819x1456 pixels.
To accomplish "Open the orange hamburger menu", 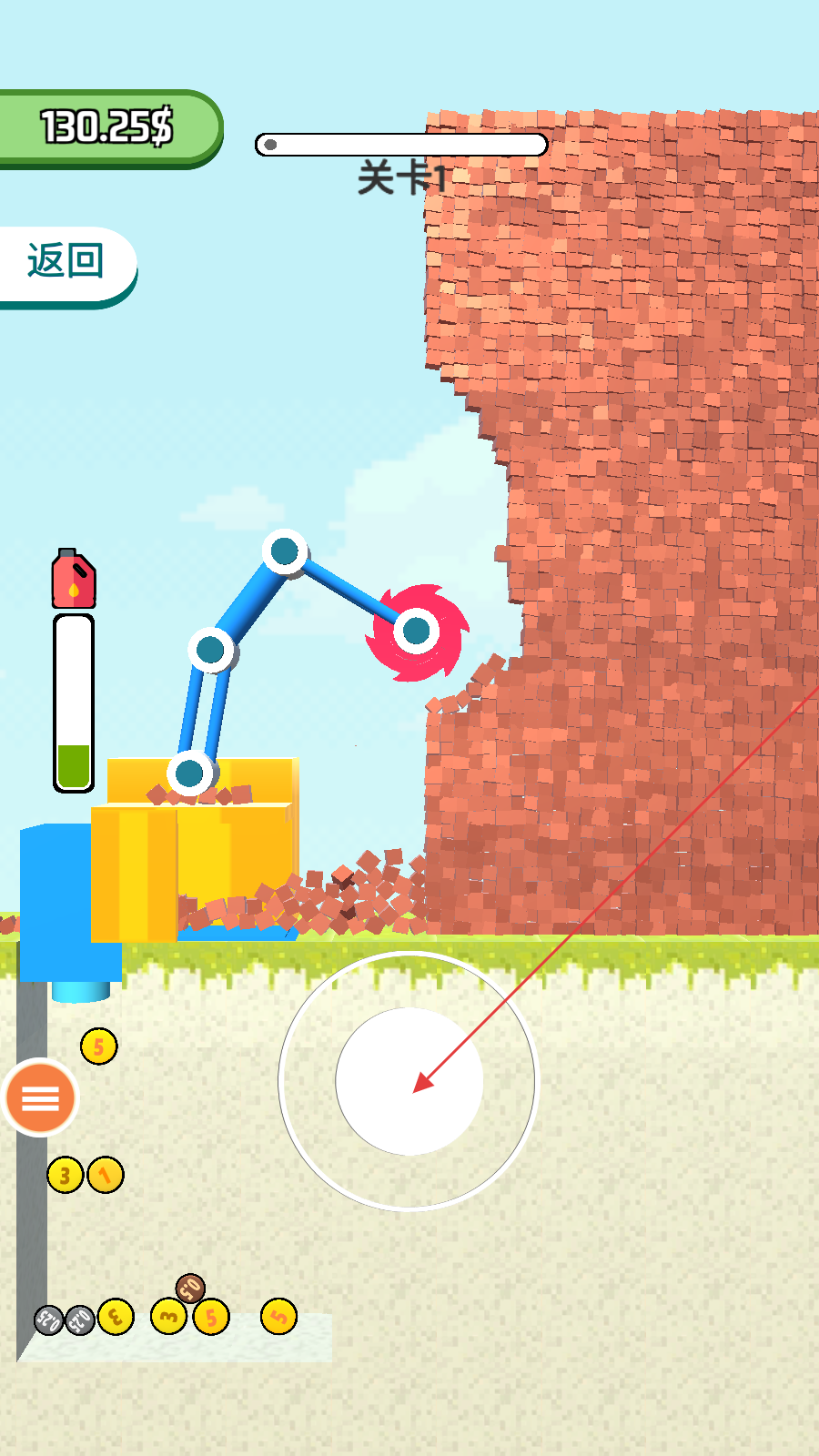I will click(40, 1098).
